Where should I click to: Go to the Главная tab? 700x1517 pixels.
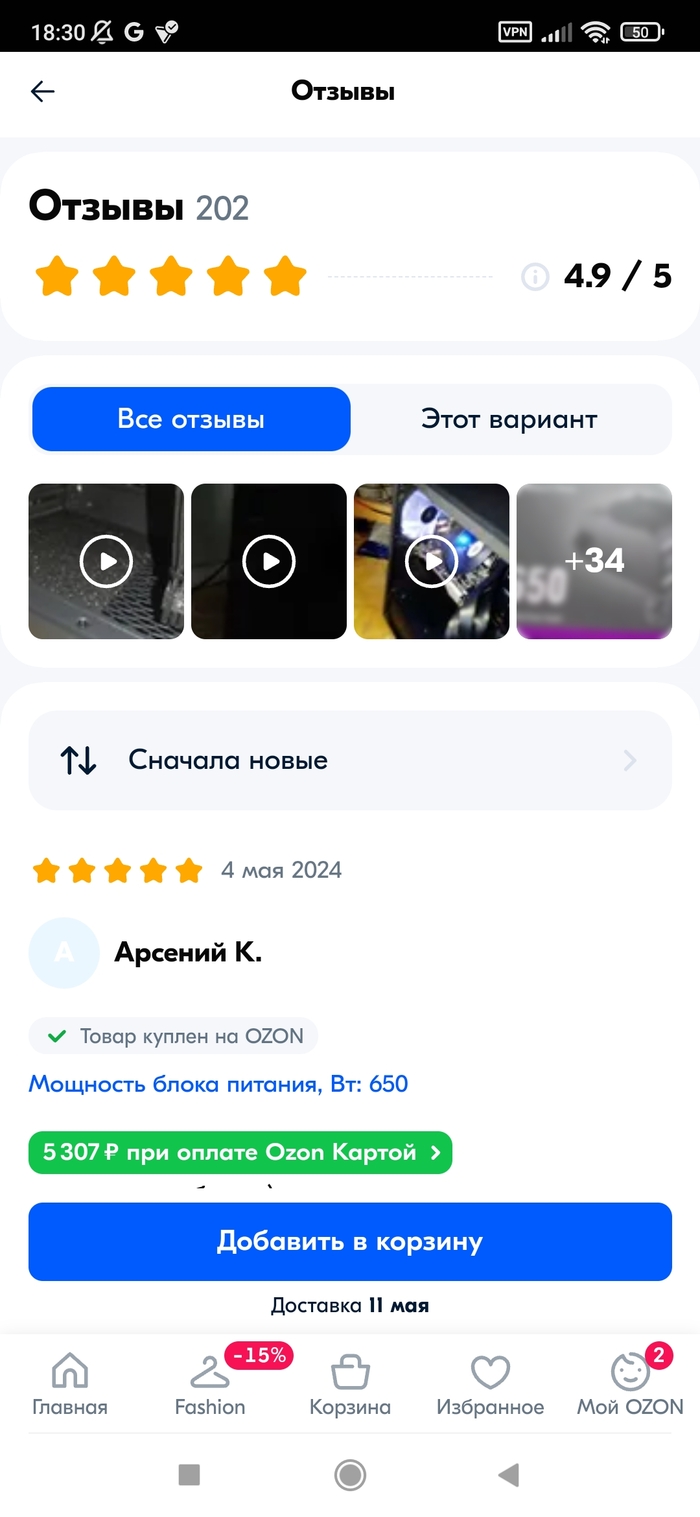pyautogui.click(x=70, y=1384)
